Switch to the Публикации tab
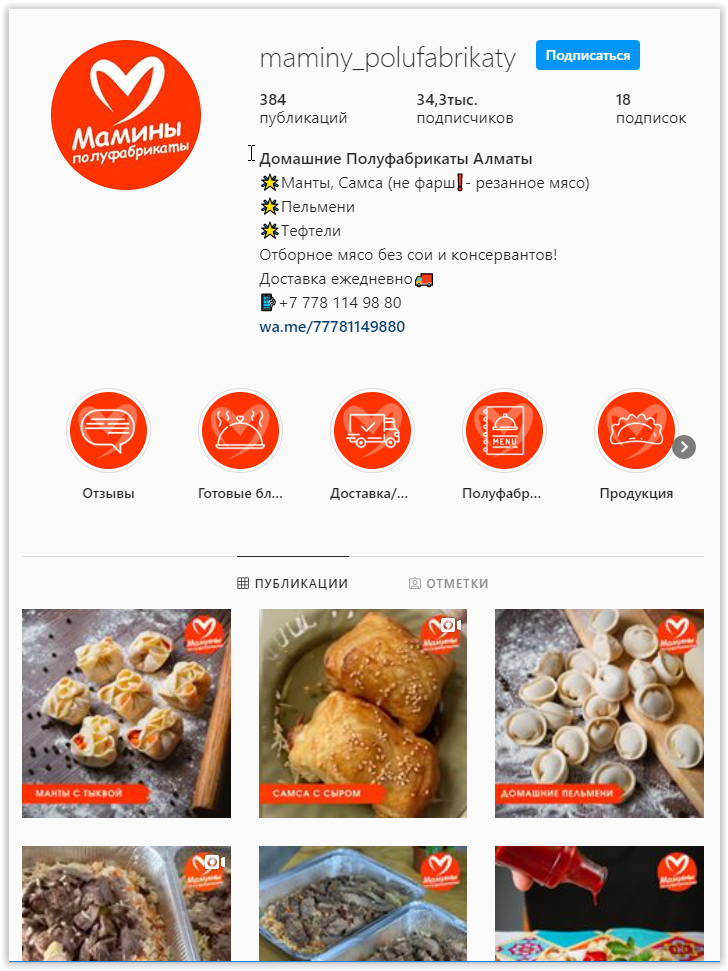728x971 pixels. [292, 584]
